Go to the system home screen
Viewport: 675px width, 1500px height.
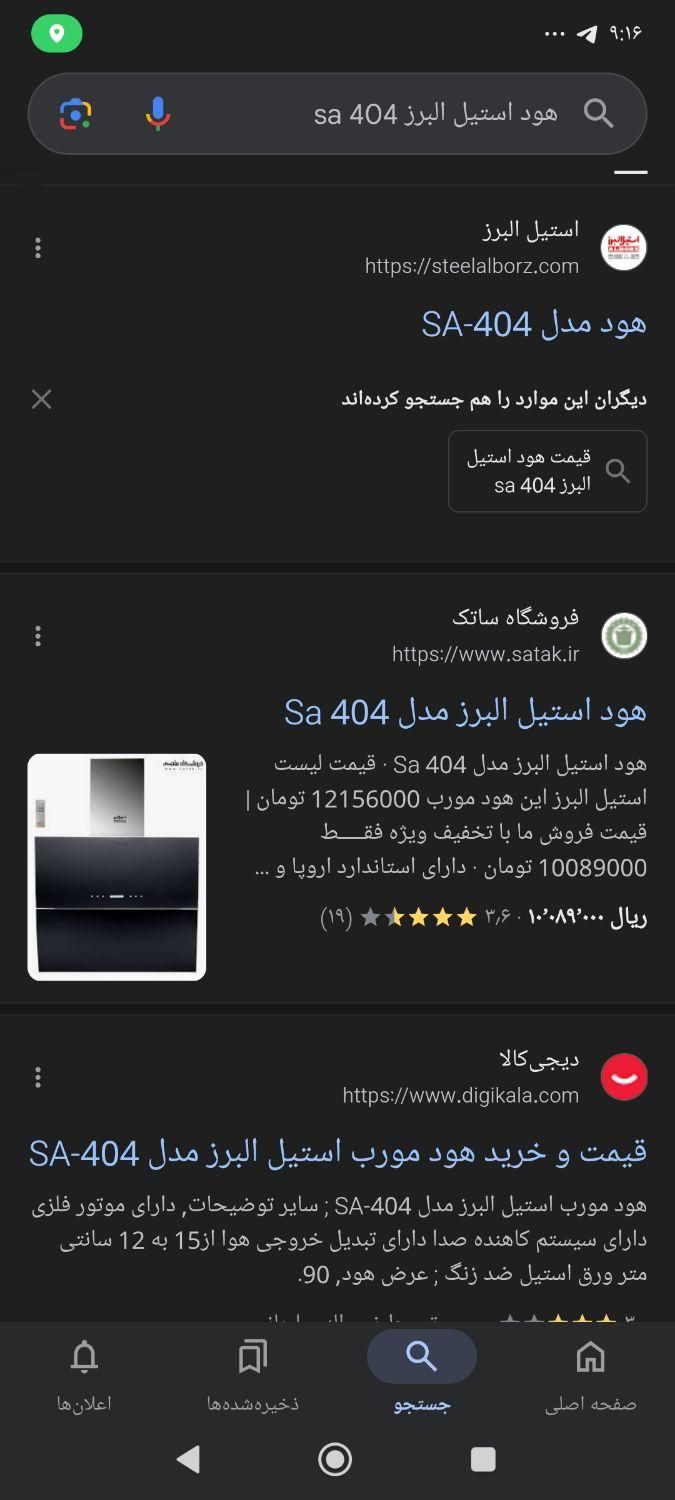(335, 1460)
